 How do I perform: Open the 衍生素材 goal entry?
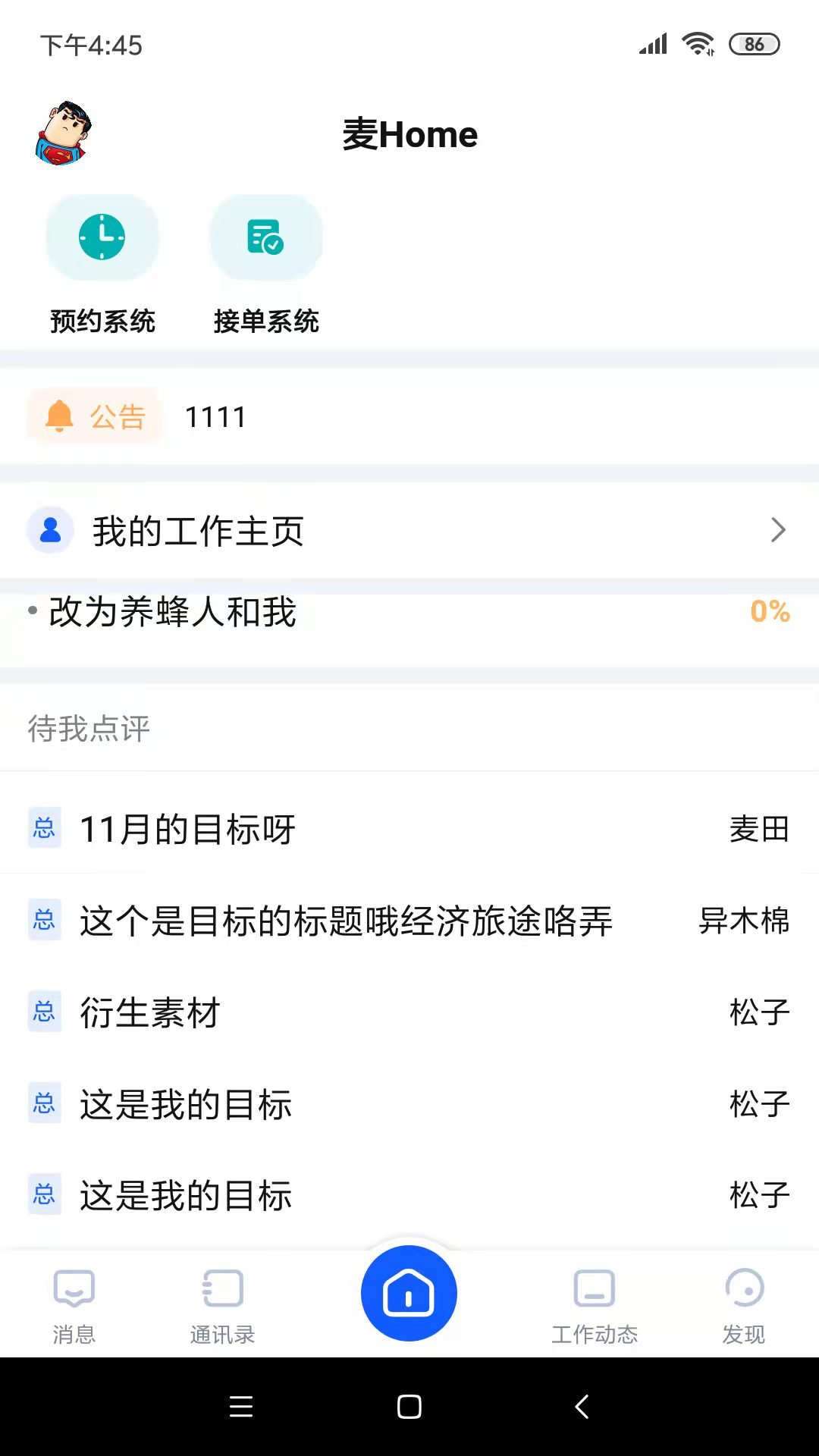tap(149, 1012)
